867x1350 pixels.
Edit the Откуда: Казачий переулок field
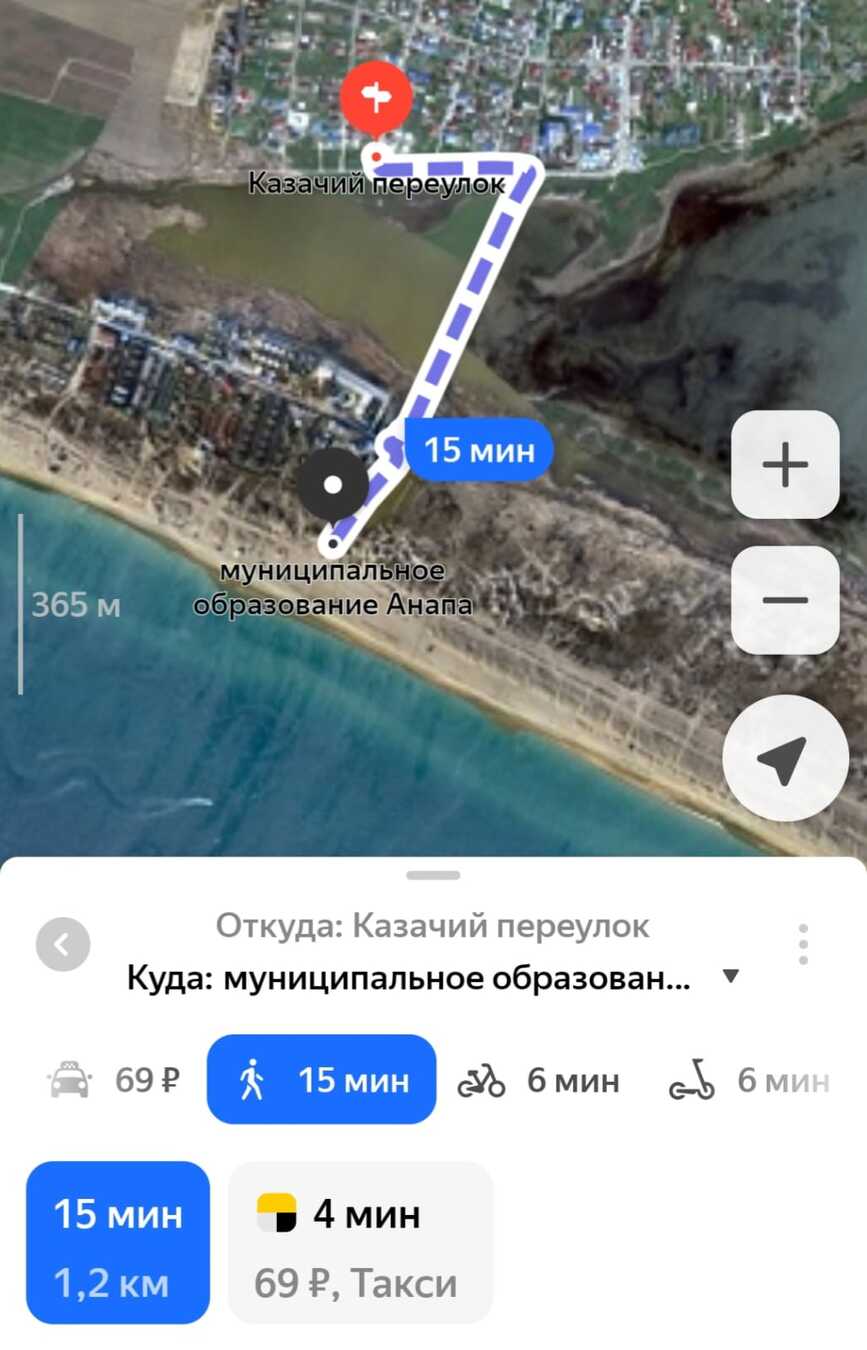(432, 926)
